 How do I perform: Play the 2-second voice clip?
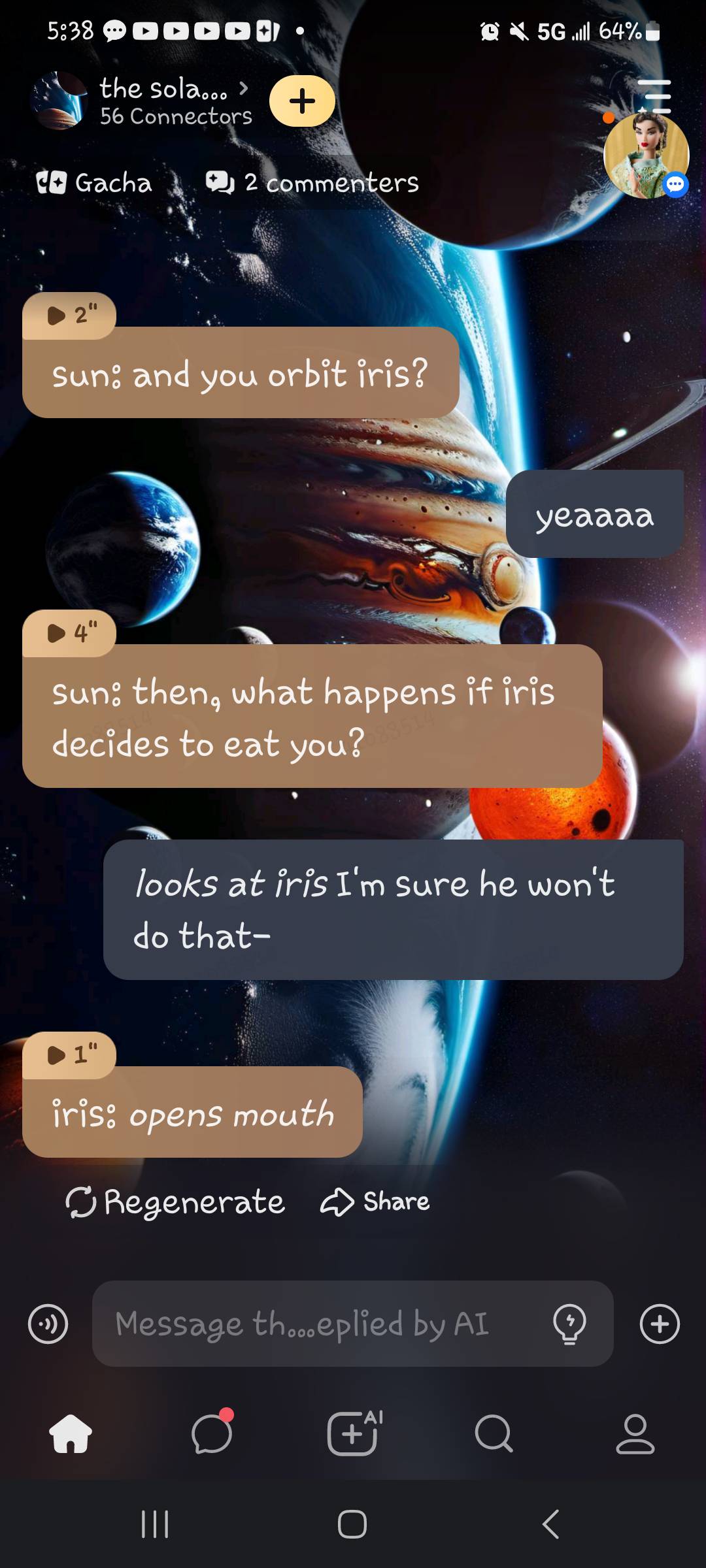pyautogui.click(x=69, y=316)
